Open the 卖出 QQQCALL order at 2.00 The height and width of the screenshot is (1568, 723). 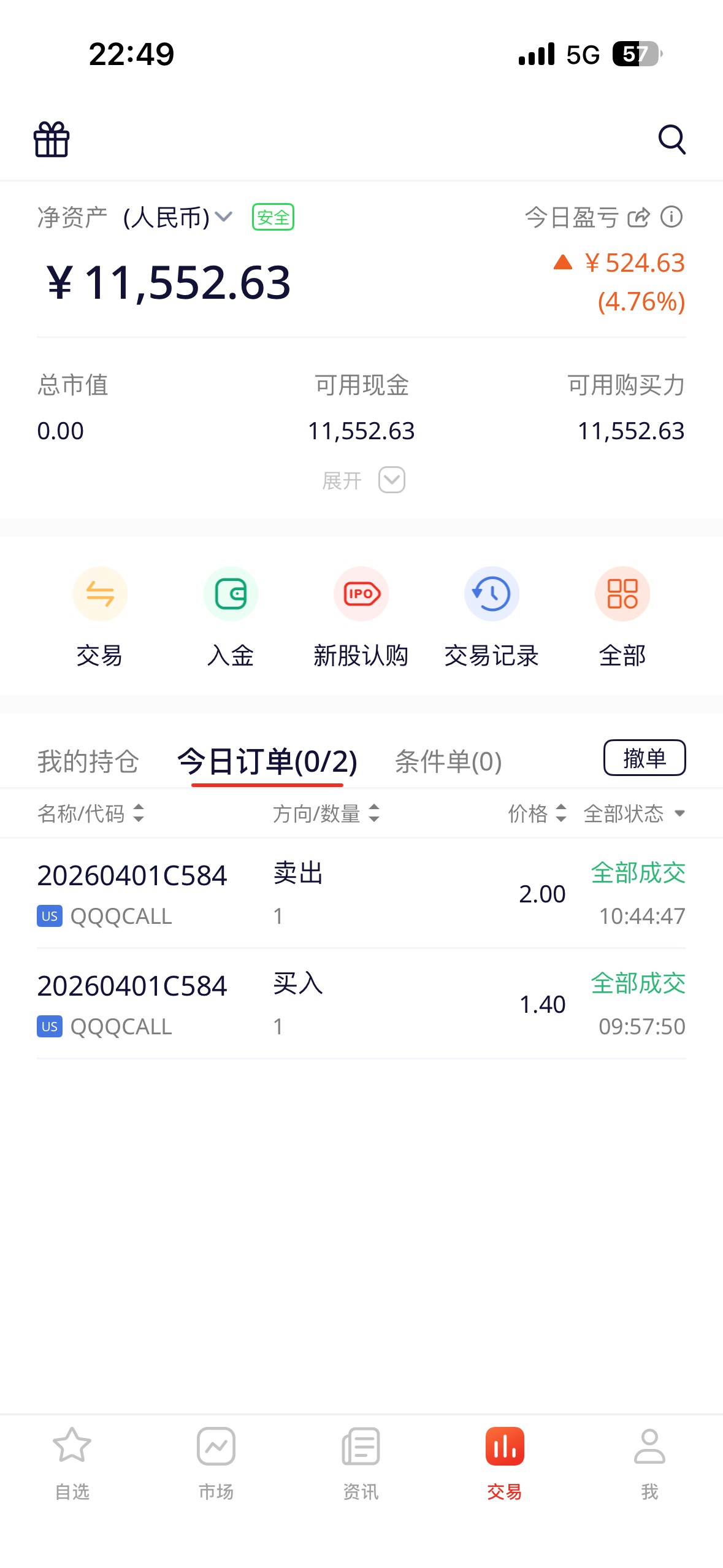point(361,893)
